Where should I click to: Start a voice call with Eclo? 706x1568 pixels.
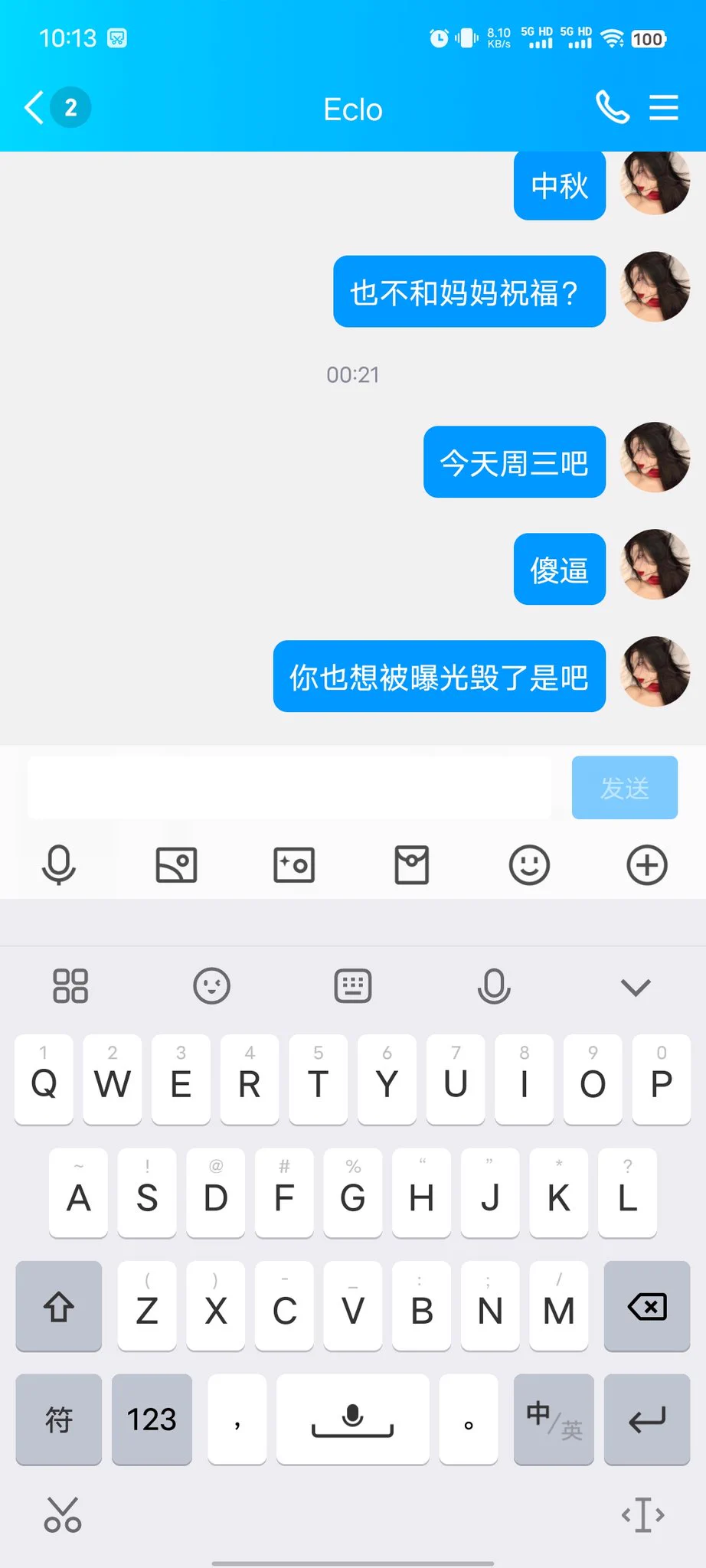pos(612,107)
